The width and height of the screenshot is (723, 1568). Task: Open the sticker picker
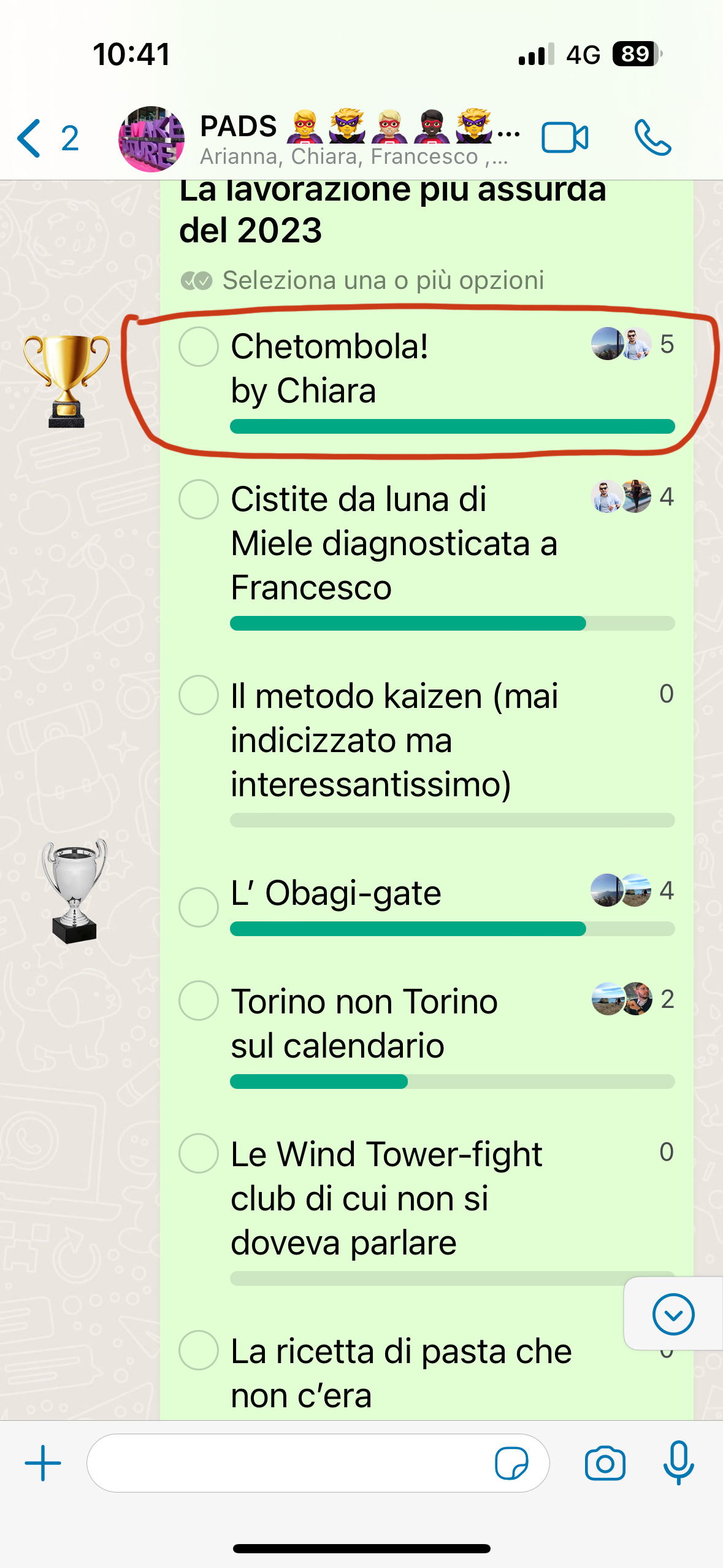[x=511, y=1463]
